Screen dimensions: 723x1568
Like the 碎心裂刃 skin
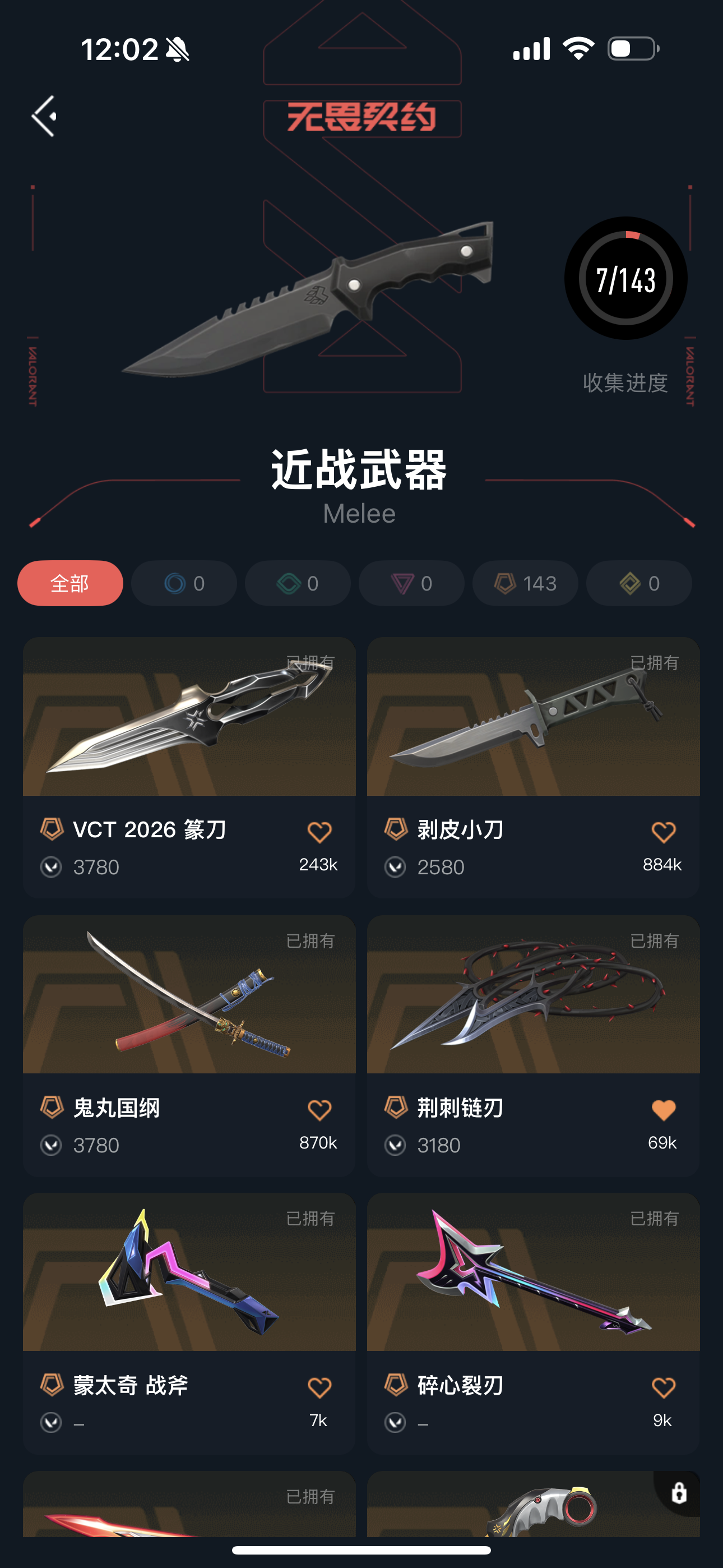(x=664, y=1388)
